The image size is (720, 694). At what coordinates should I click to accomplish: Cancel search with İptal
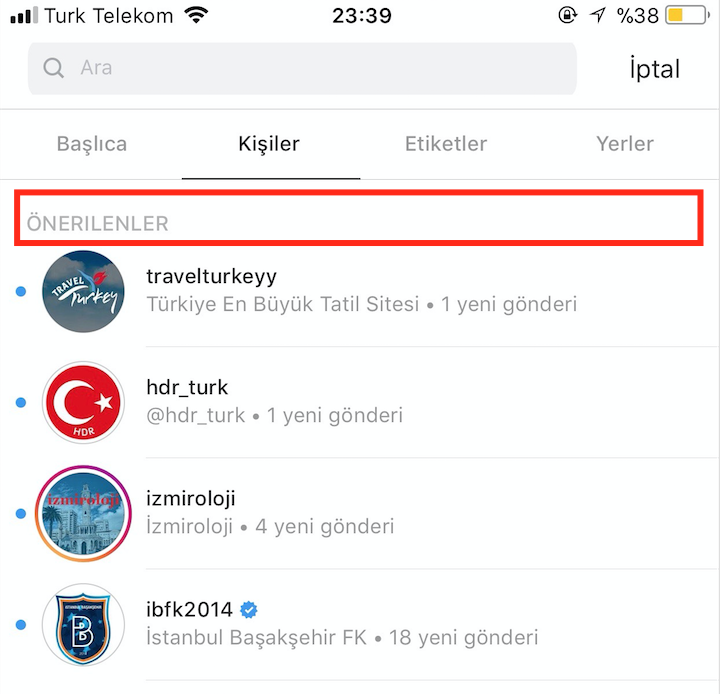[654, 69]
